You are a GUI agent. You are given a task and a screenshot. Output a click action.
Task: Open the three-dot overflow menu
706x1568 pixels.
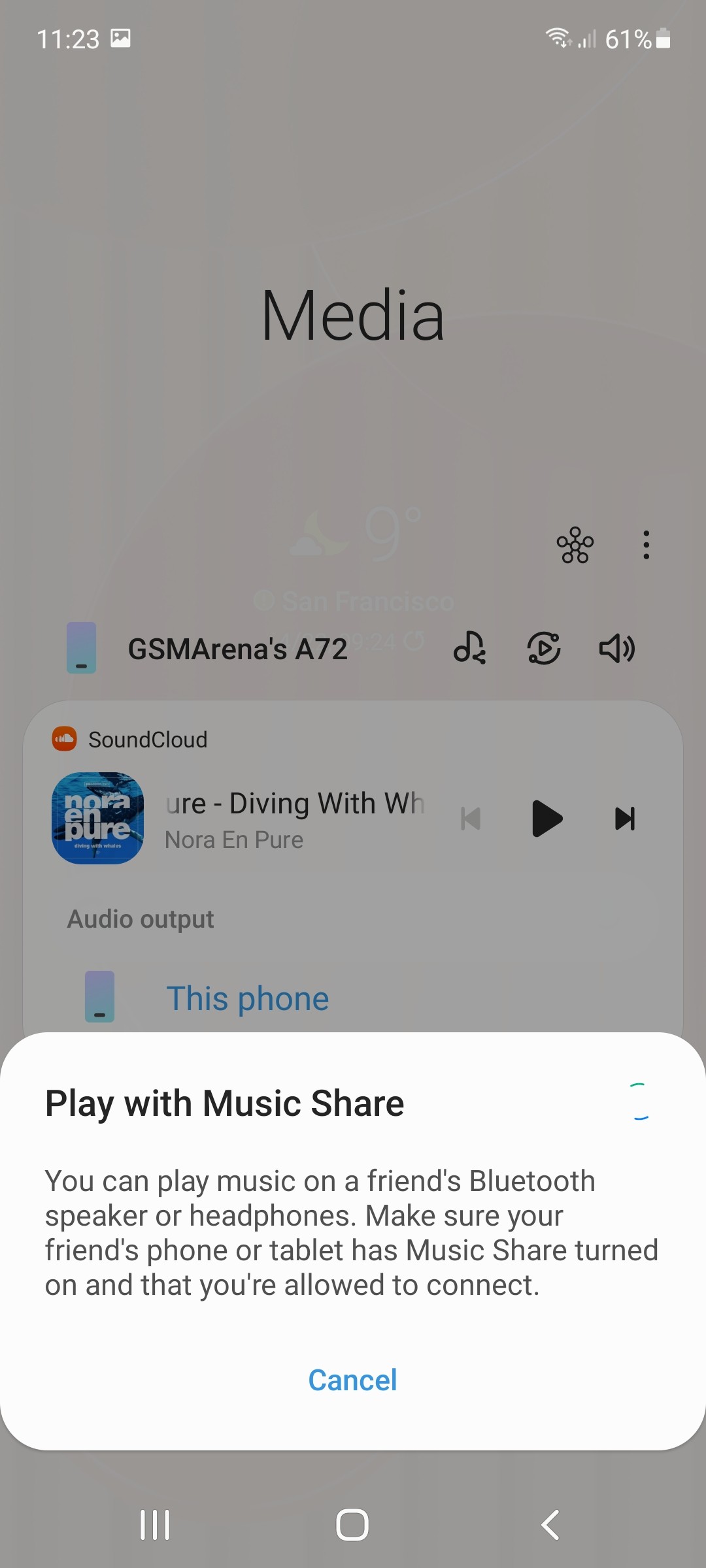point(646,545)
